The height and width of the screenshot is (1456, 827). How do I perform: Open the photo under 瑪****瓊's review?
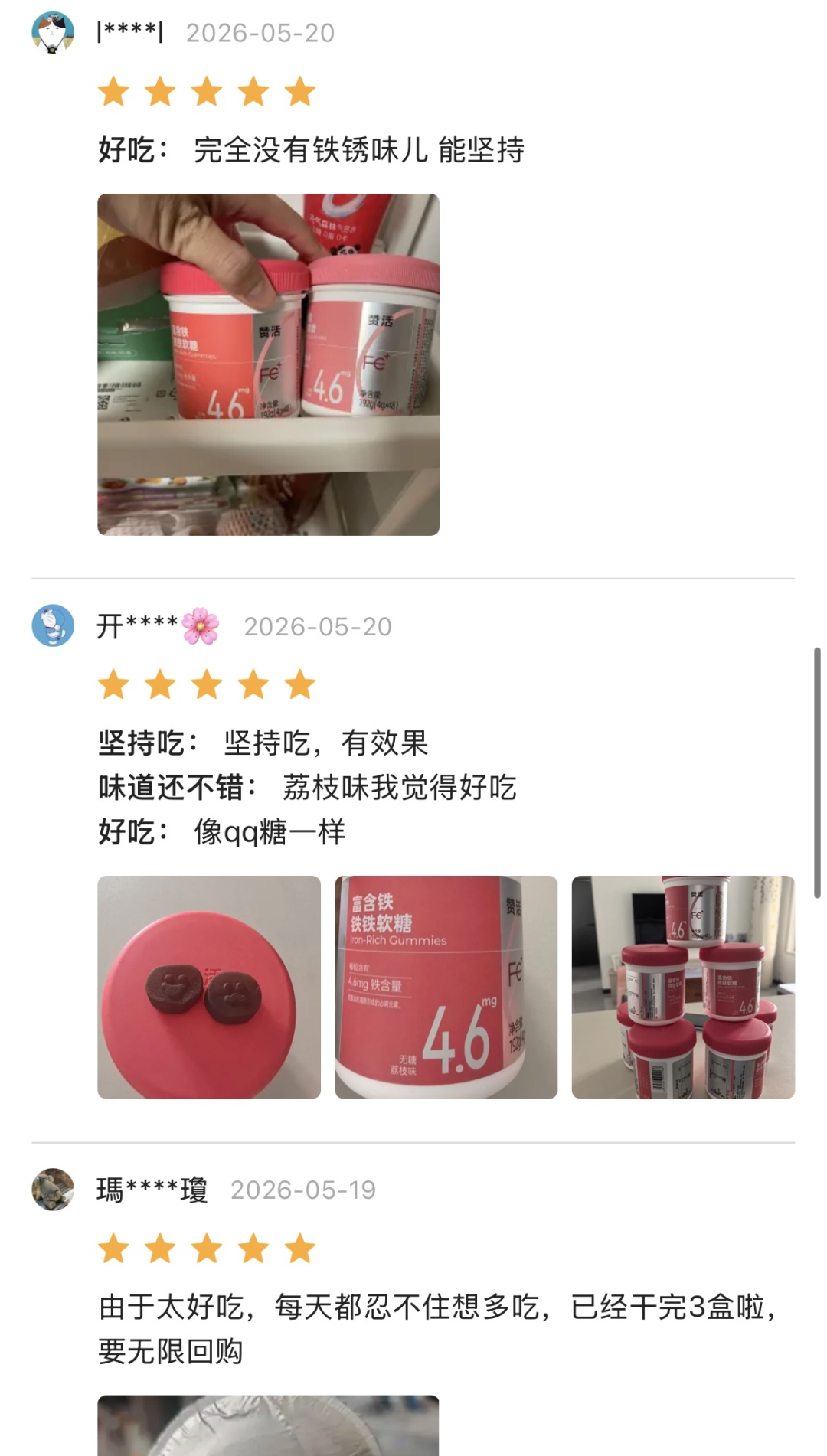[268, 1425]
